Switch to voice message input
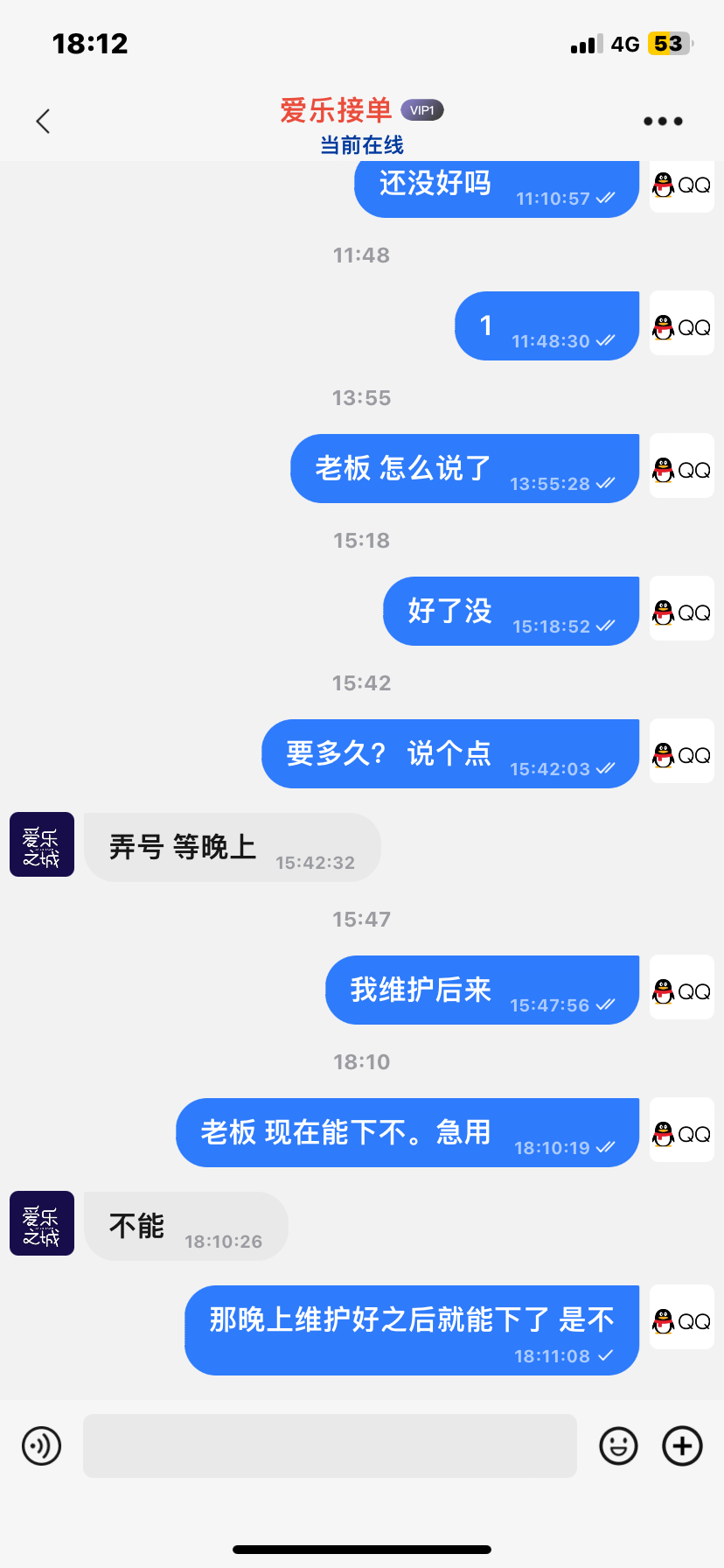The width and height of the screenshot is (724, 1568). coord(42,1445)
